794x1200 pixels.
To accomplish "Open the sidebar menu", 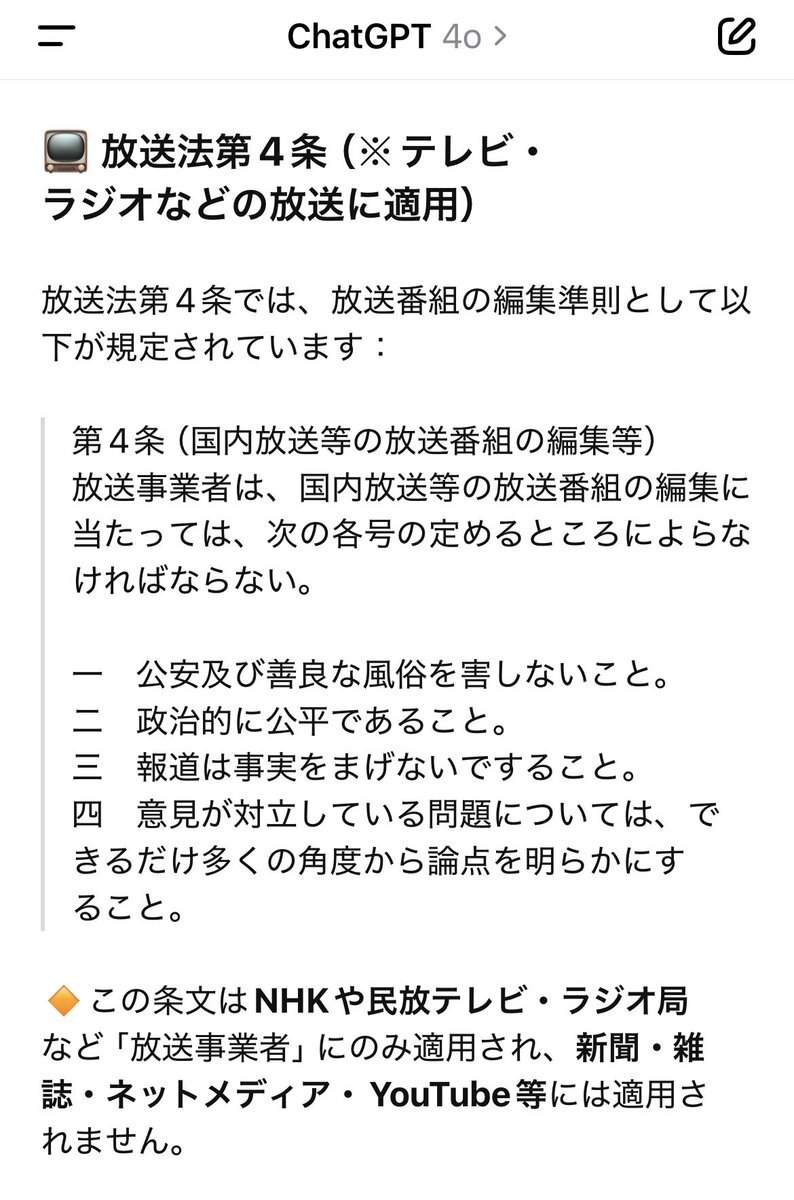I will tap(57, 37).
